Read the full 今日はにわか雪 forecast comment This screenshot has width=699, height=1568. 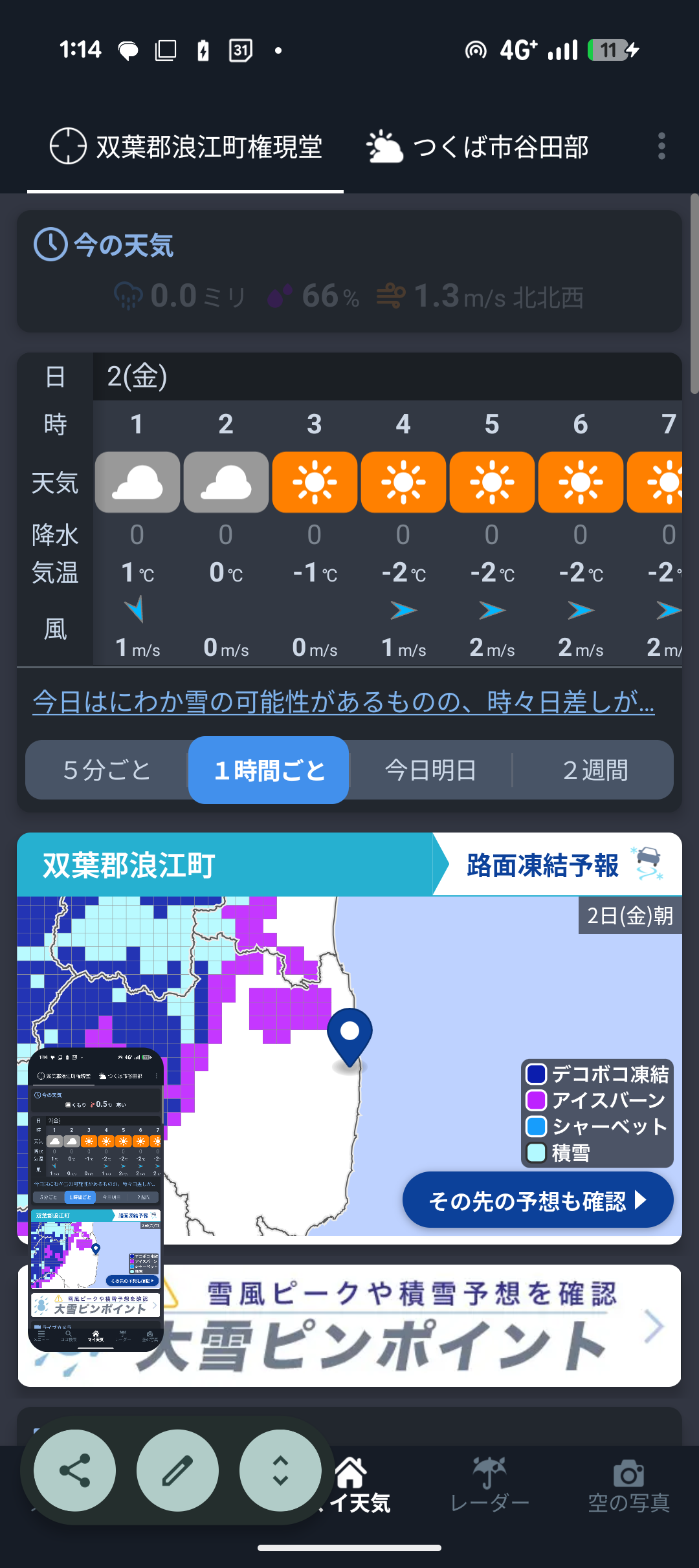click(x=343, y=702)
